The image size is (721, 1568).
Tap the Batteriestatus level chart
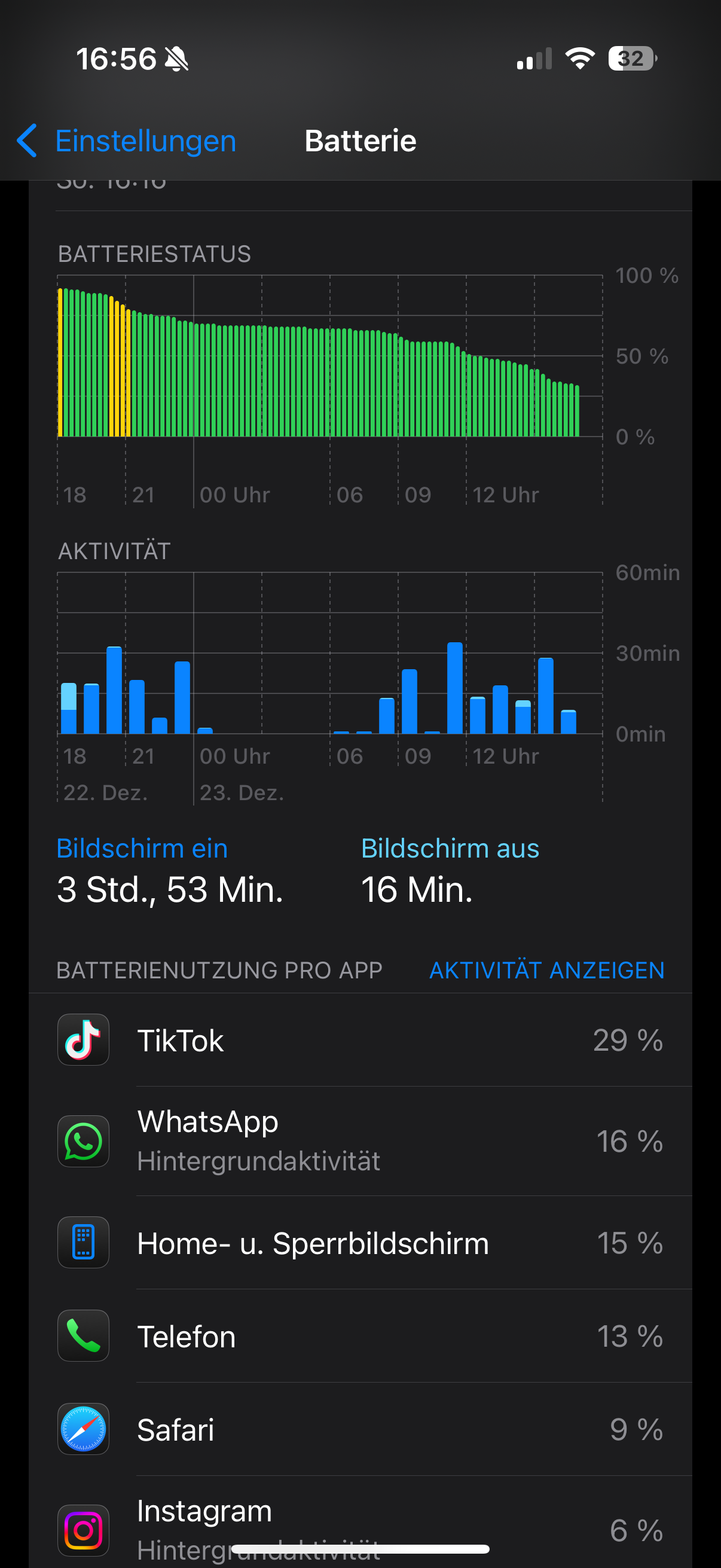pos(329,365)
